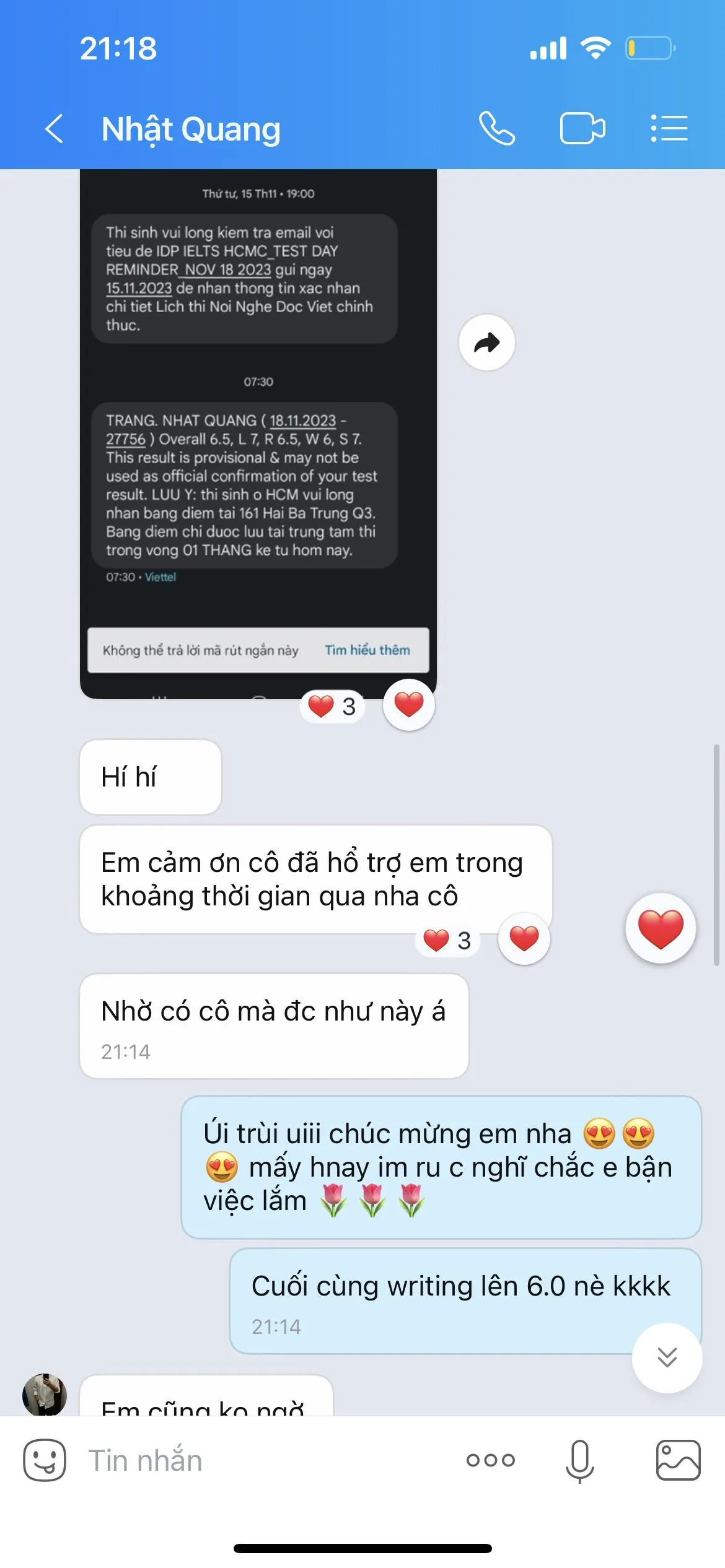Viewport: 725px width, 1568px height.
Task: Jump to latest messages with down arrow
Action: tap(667, 1357)
